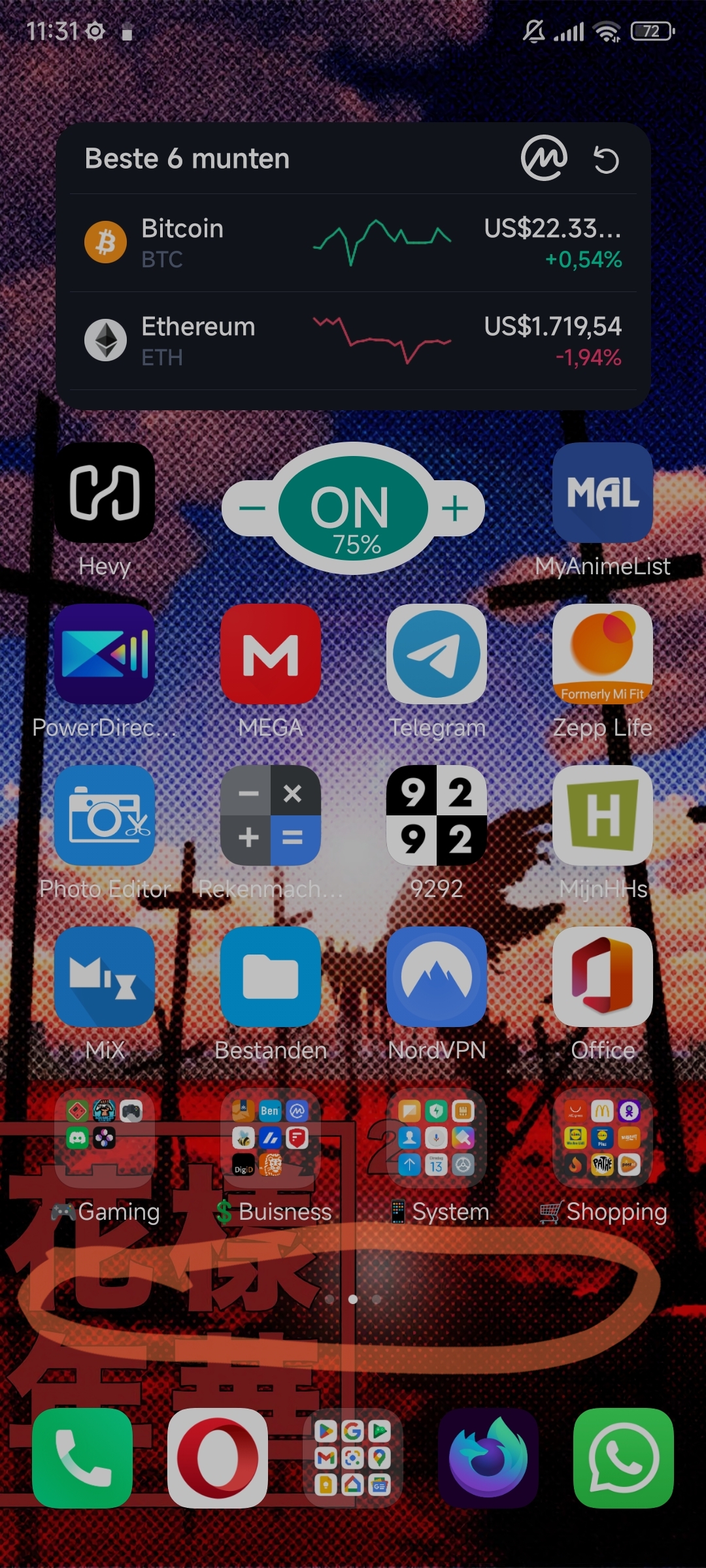This screenshot has height=1568, width=706.
Task: Tap the plus button on brightness widget
Action: [x=456, y=508]
